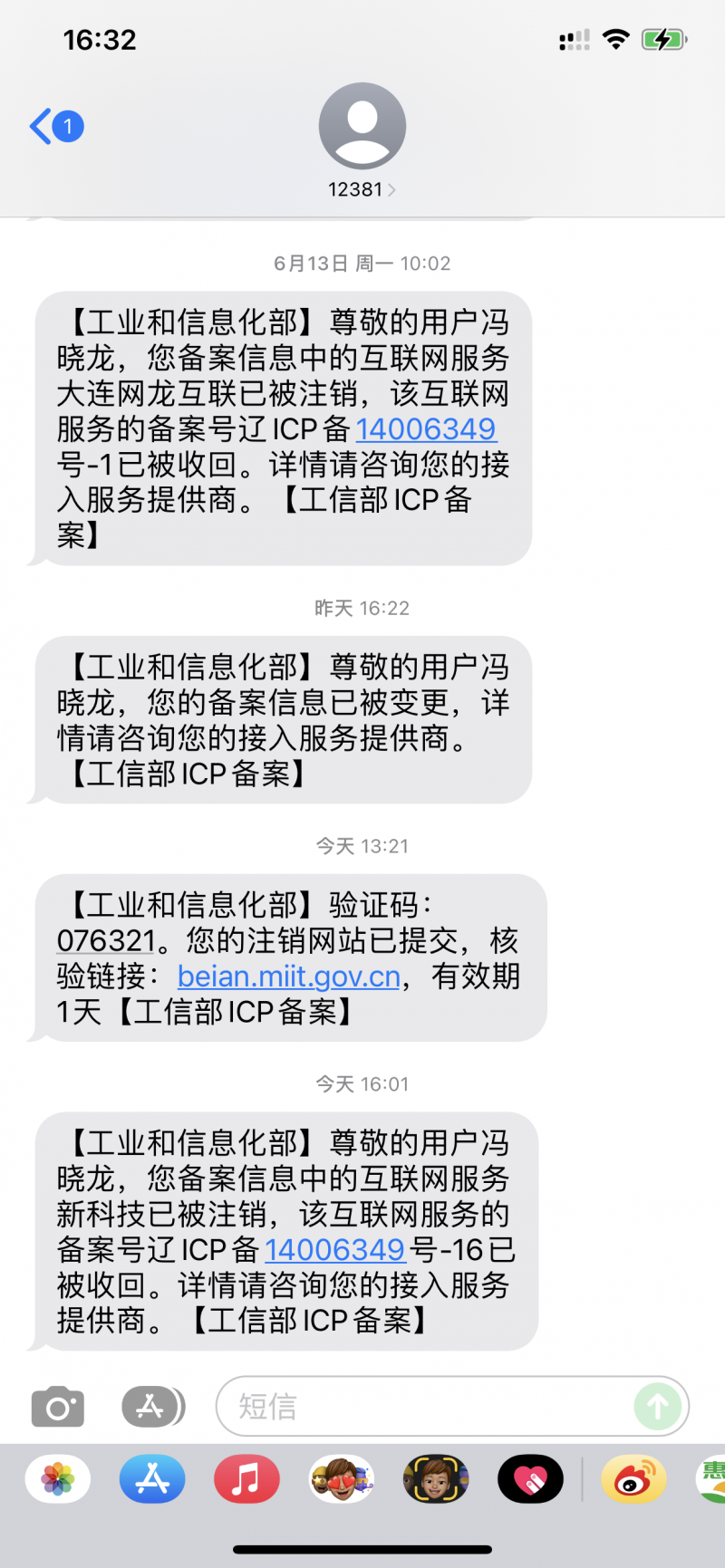The width and height of the screenshot is (725, 1568).
Task: Open Memoji stickers with heart eyes
Action: tap(342, 1480)
